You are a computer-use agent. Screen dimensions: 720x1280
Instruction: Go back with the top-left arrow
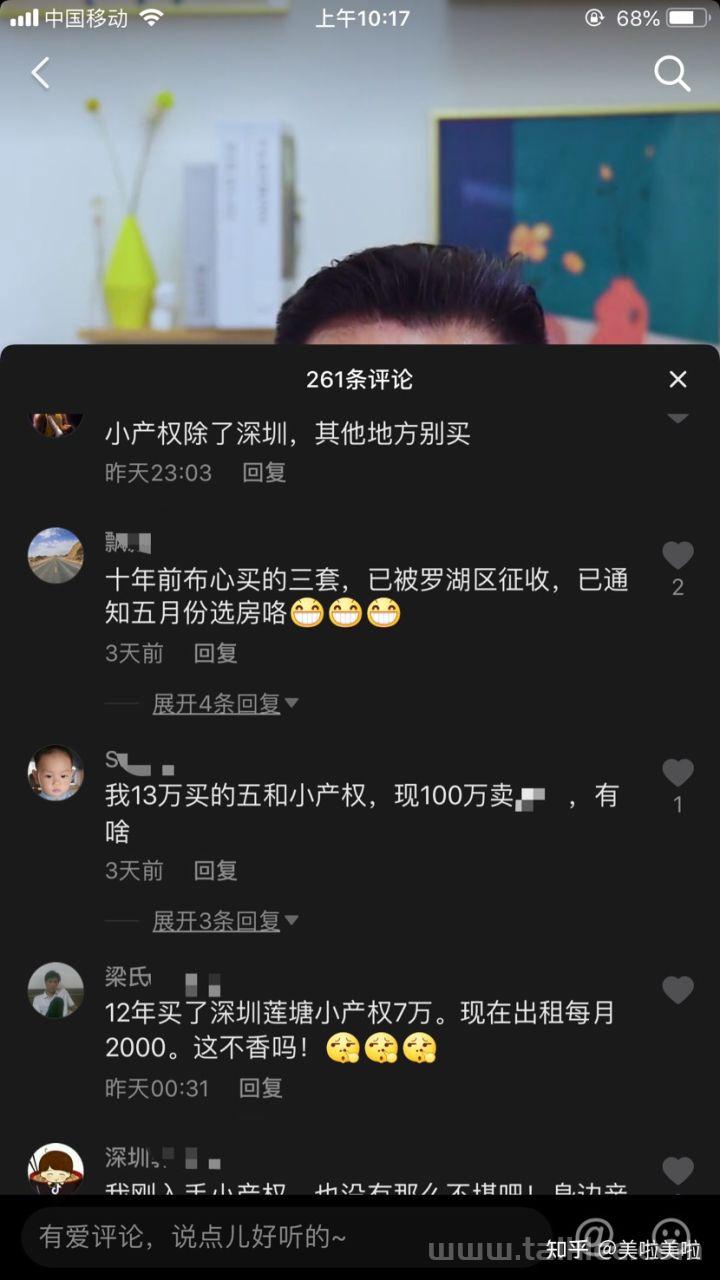click(40, 73)
